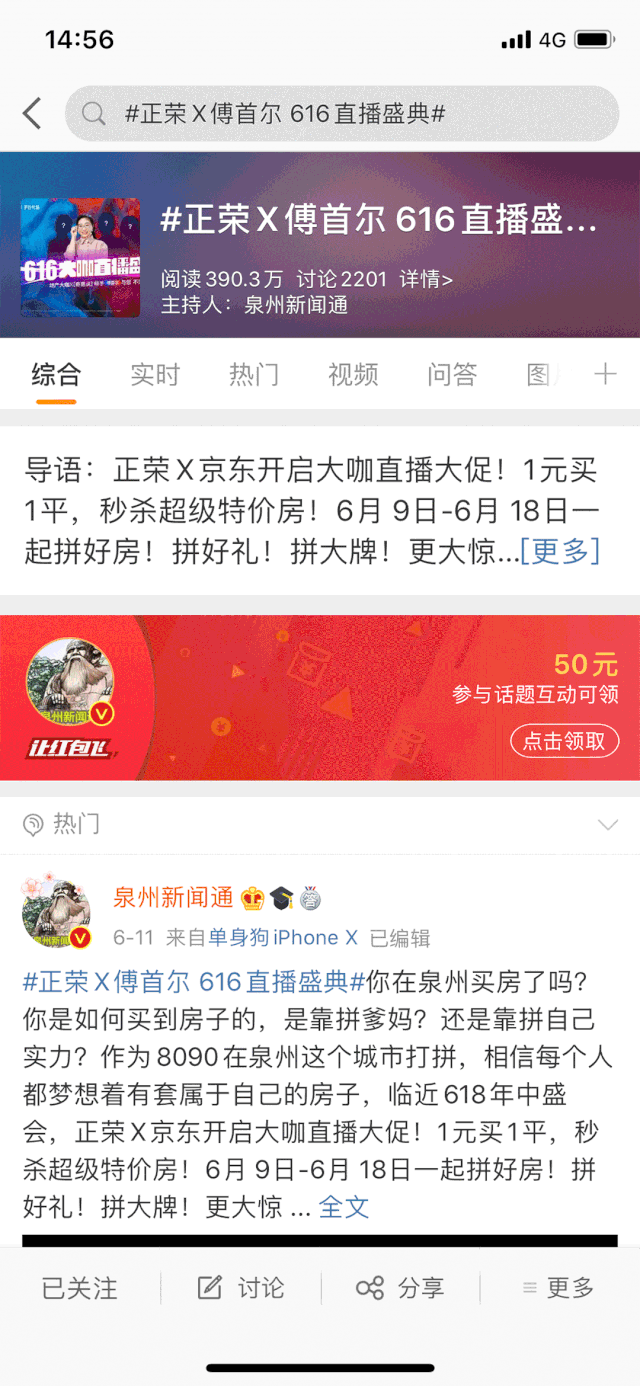Expand the post with 全文
Screen dimensions: 640x1386
[x=344, y=1207]
